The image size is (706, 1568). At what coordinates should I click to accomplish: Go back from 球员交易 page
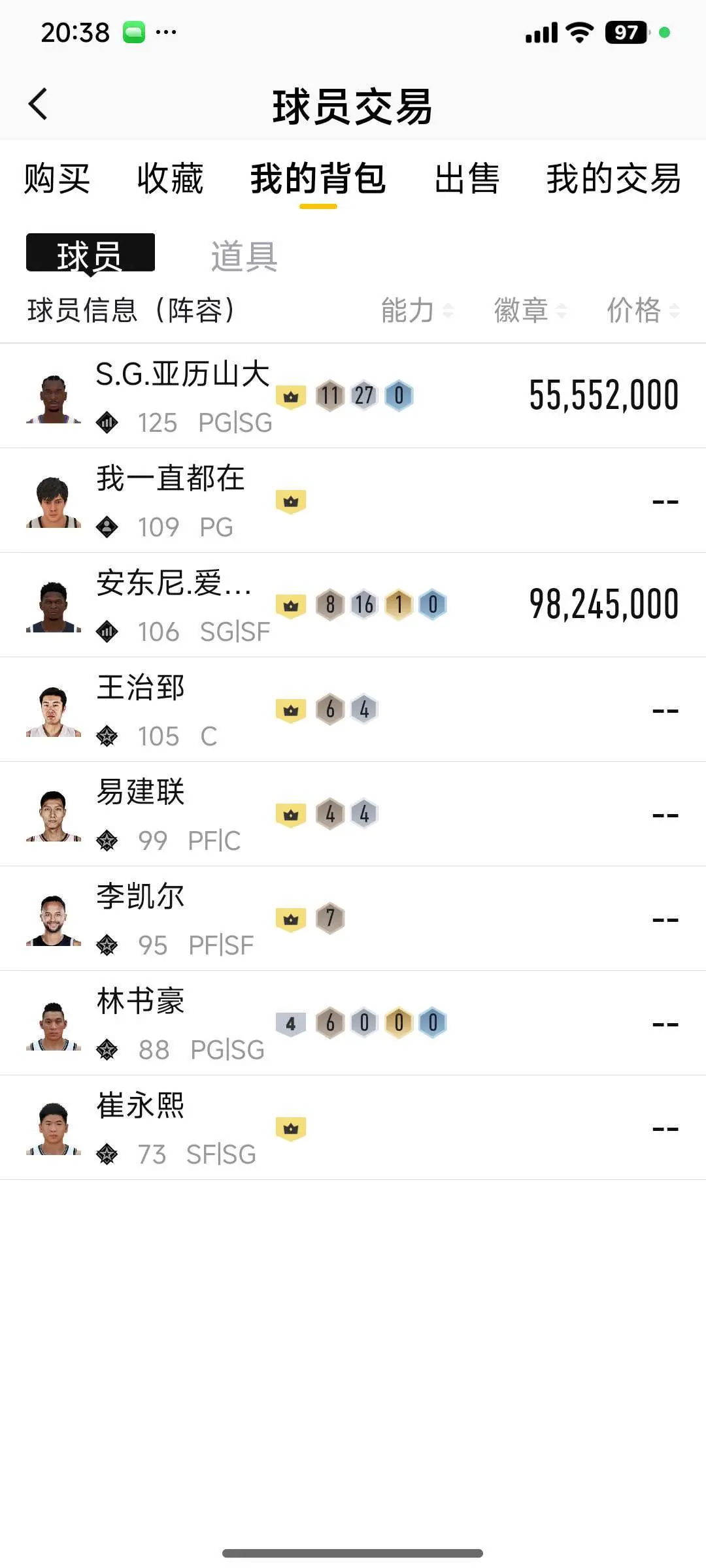tap(38, 105)
